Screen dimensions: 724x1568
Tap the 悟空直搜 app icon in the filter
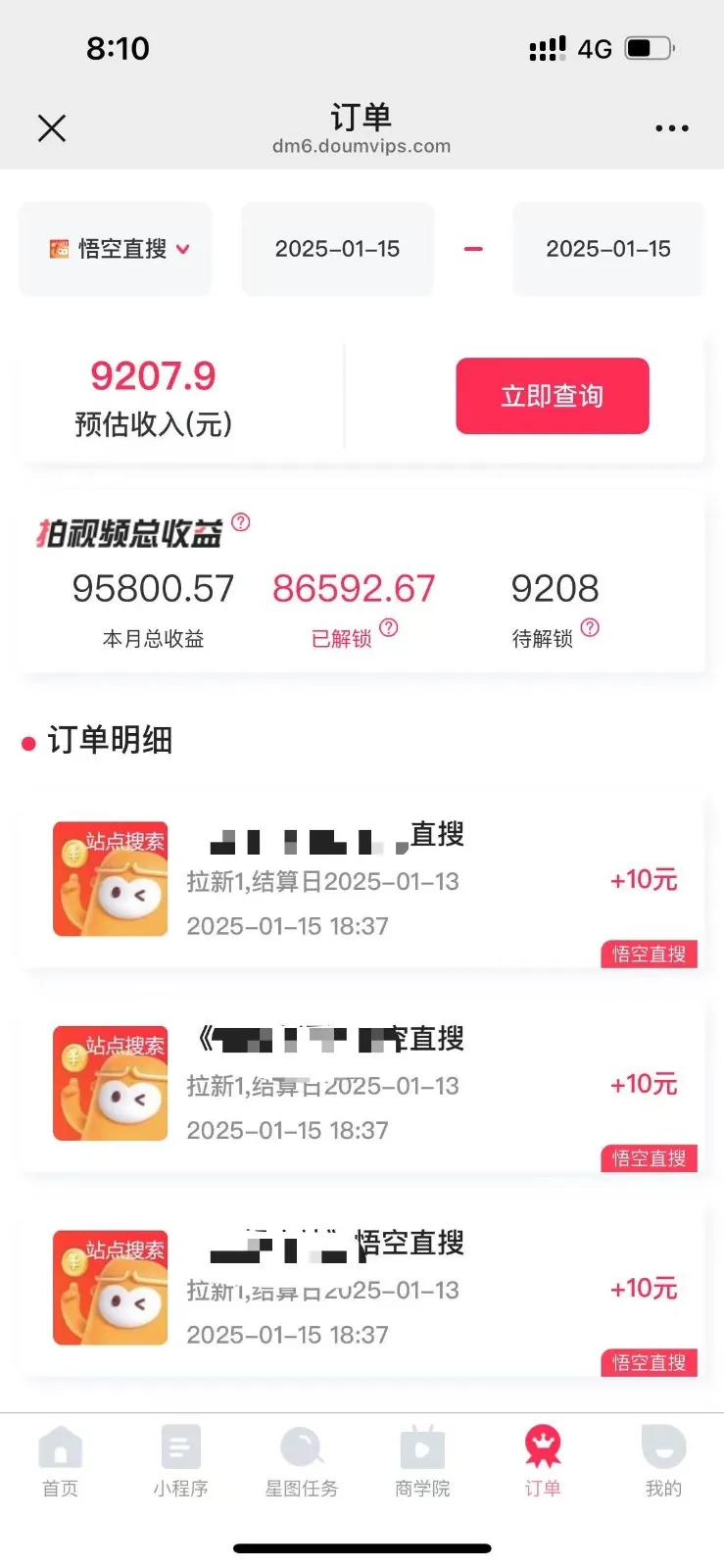[x=57, y=248]
